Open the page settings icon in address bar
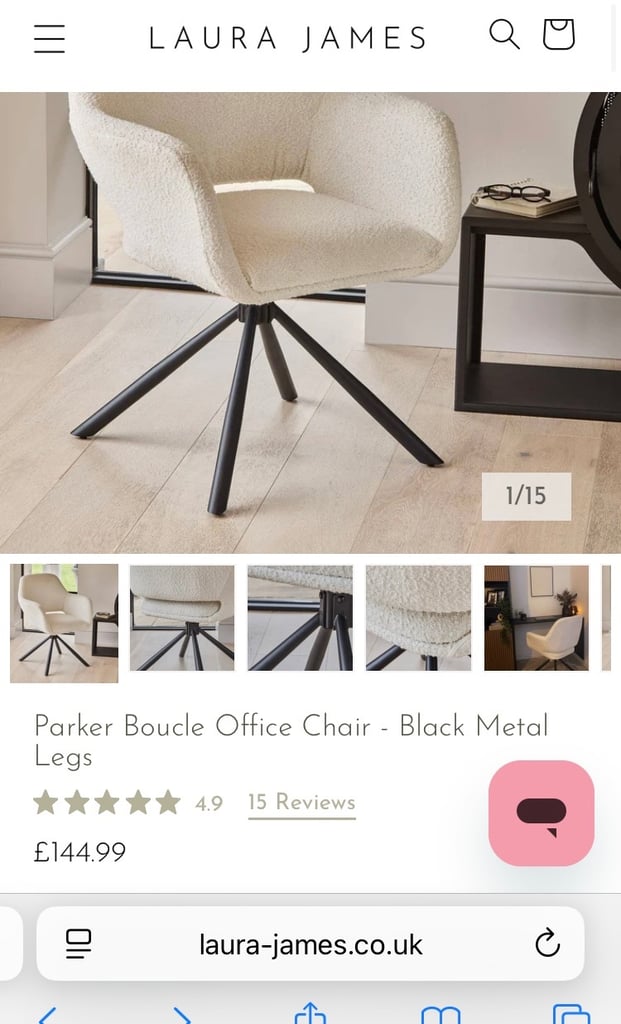This screenshot has width=621, height=1024. coord(79,944)
